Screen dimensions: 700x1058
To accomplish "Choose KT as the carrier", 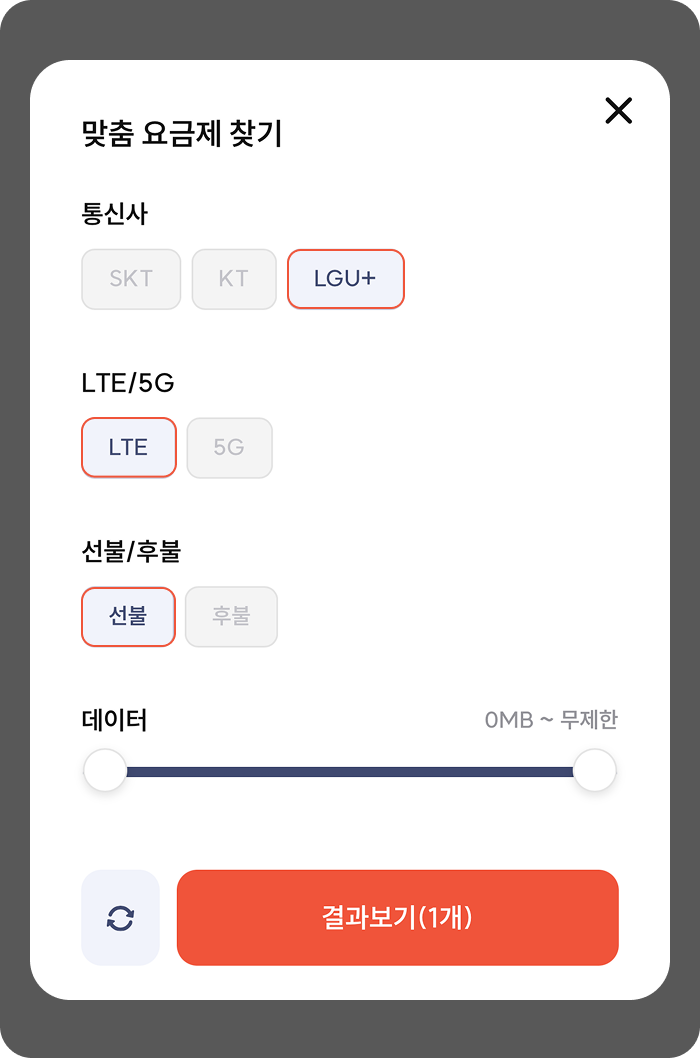I will [234, 279].
